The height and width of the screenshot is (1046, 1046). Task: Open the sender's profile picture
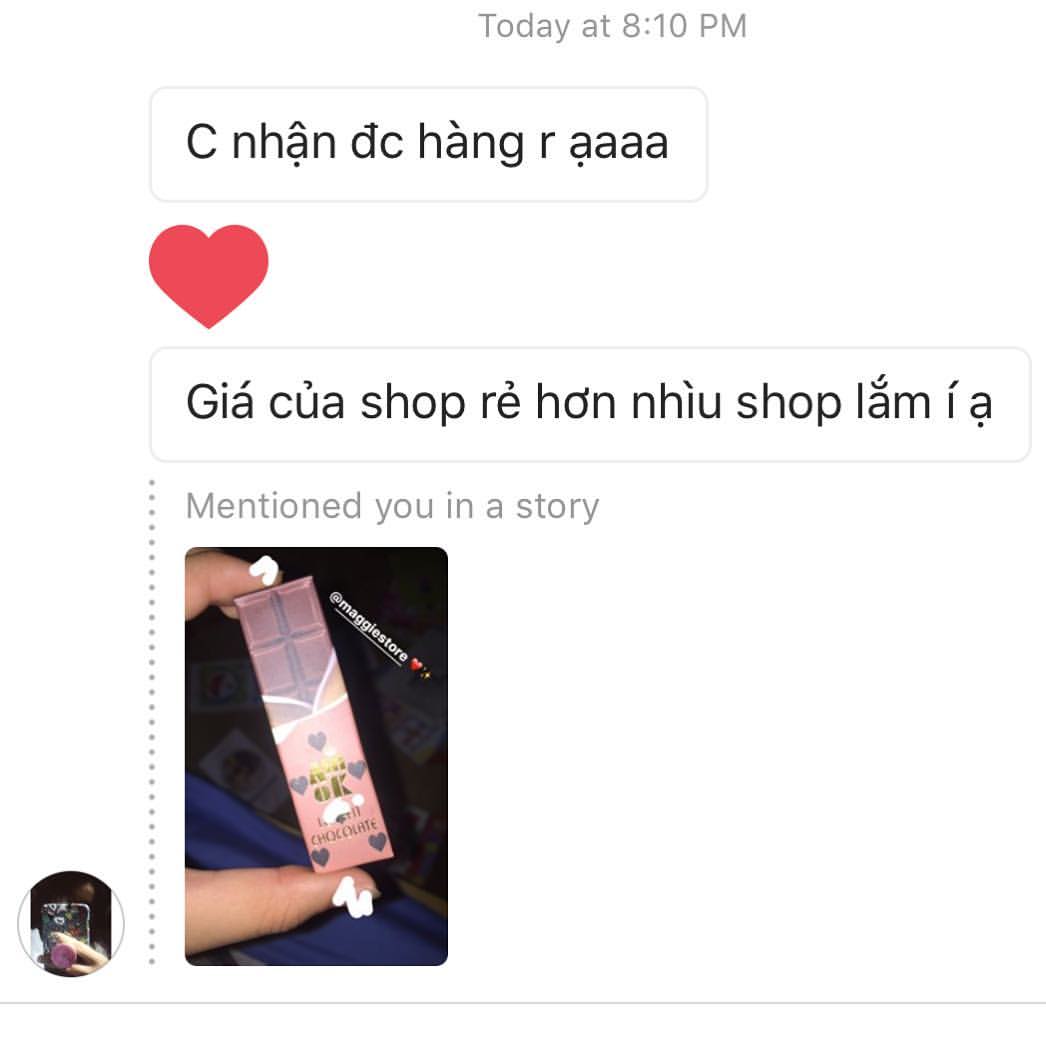click(x=71, y=923)
